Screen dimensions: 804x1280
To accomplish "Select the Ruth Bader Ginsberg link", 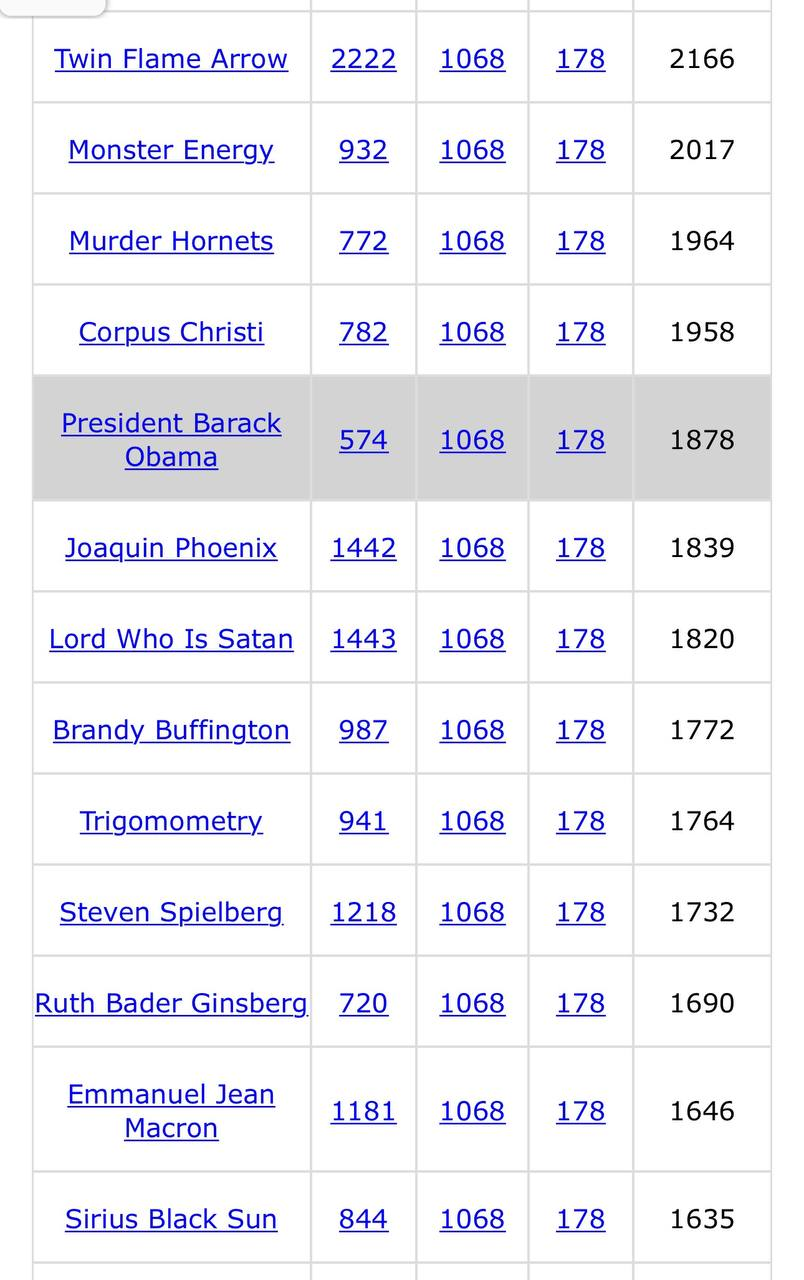I will point(171,1003).
